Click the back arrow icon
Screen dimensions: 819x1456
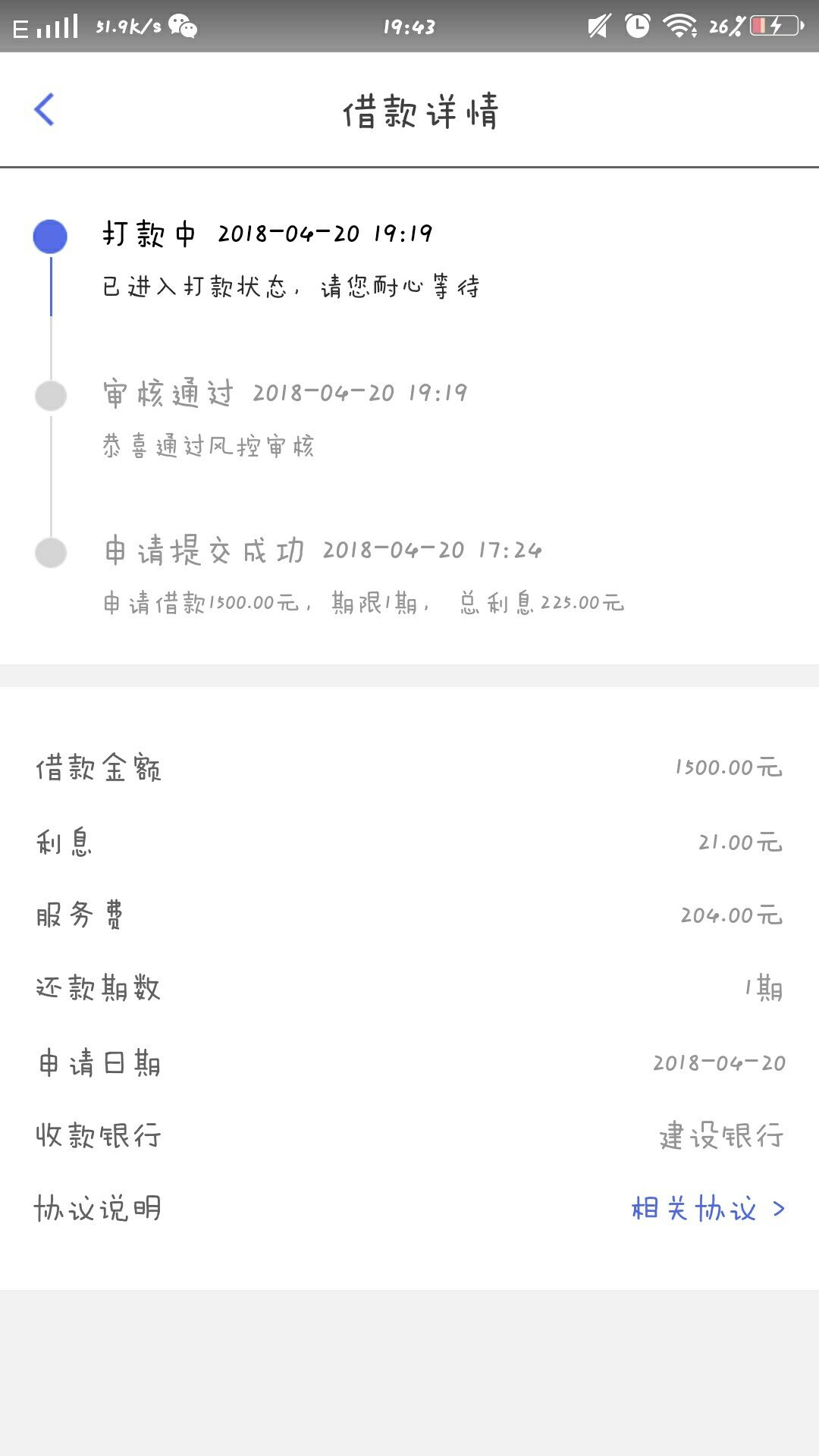point(43,109)
